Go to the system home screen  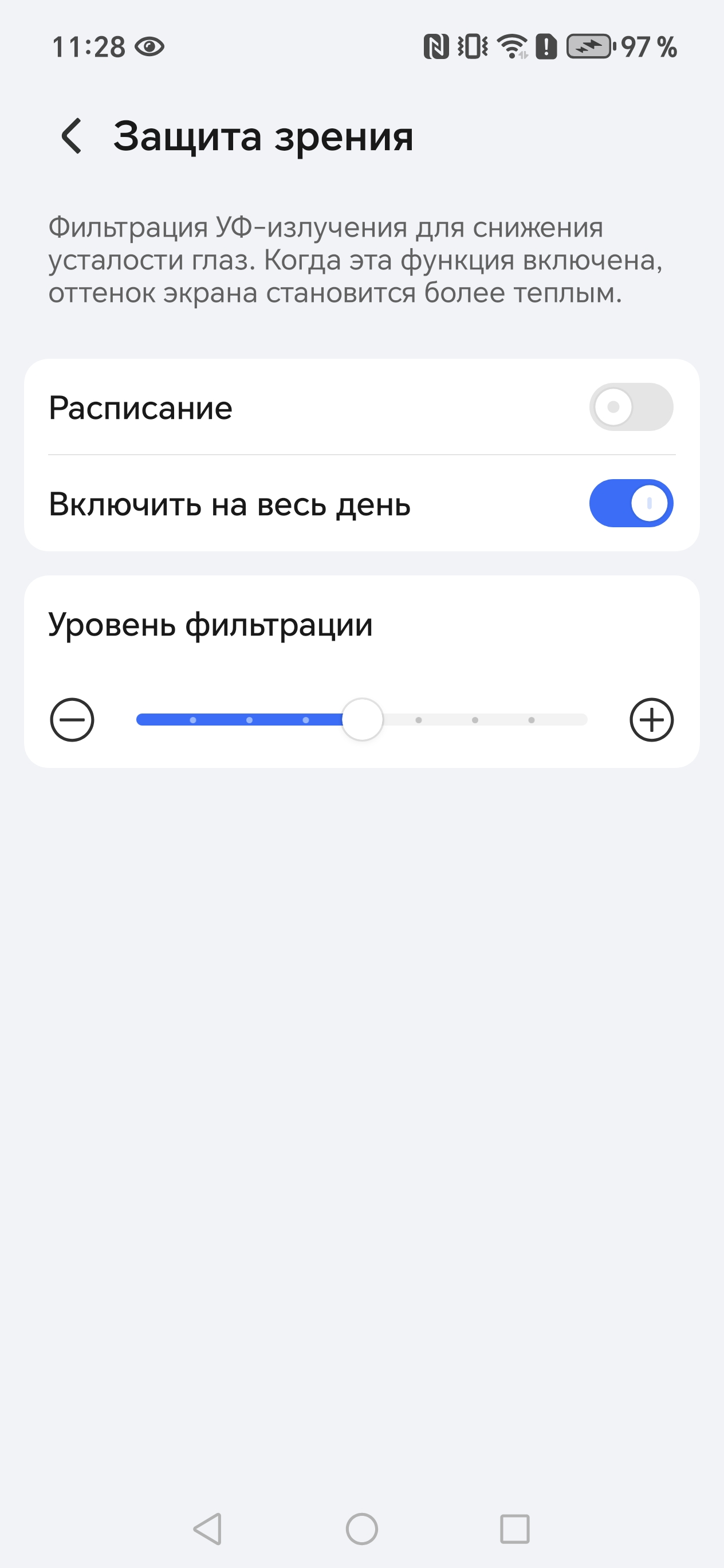(362, 1528)
